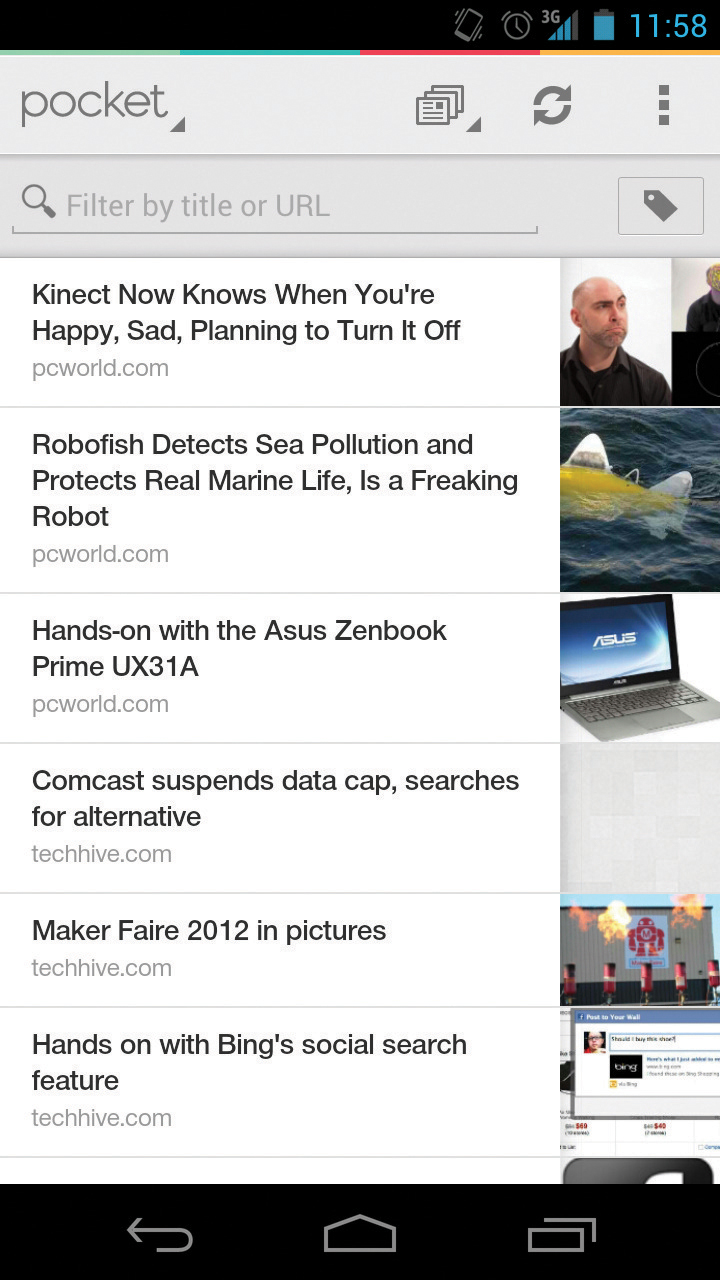Open the Kinect Now Knows article
The image size is (720, 1280).
point(280,331)
